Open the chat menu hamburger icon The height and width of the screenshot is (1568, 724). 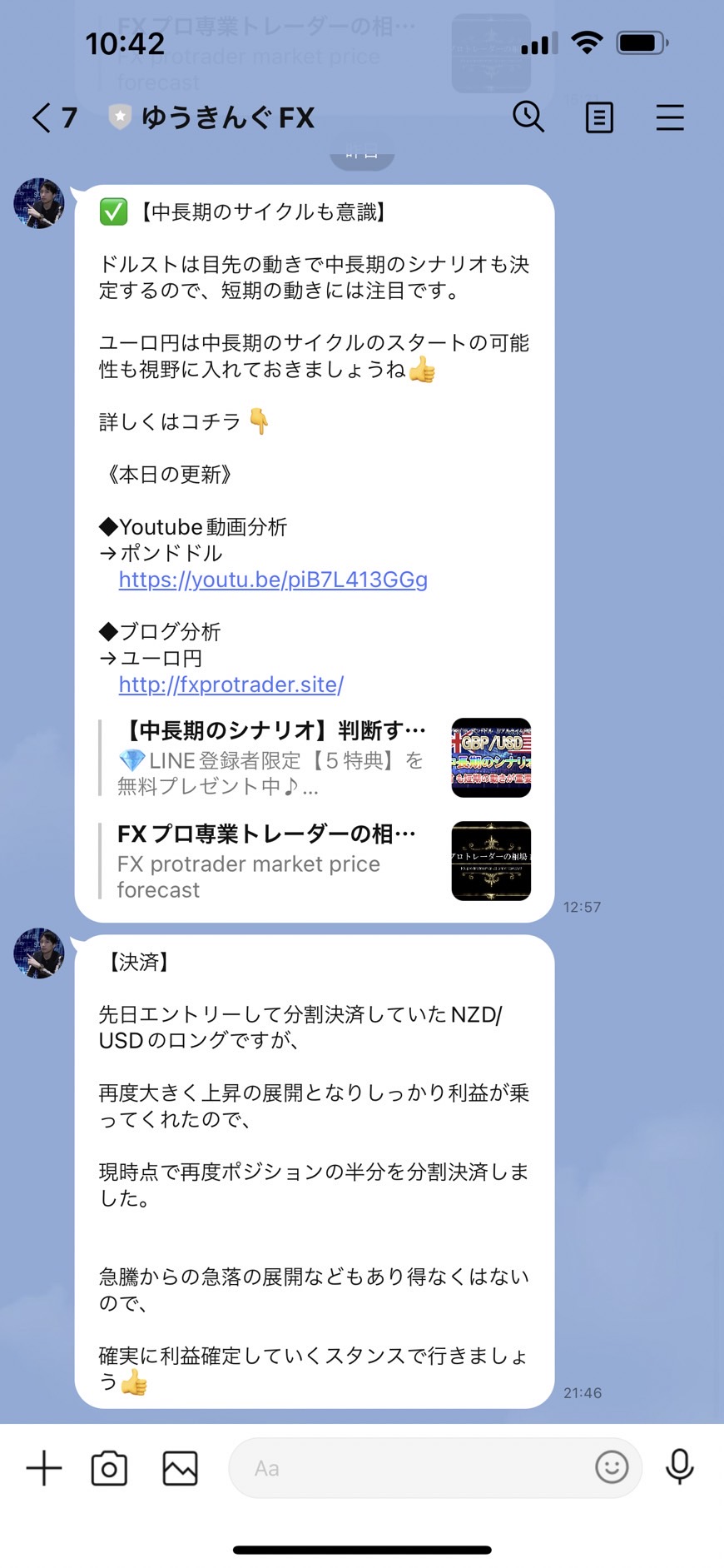tap(670, 117)
